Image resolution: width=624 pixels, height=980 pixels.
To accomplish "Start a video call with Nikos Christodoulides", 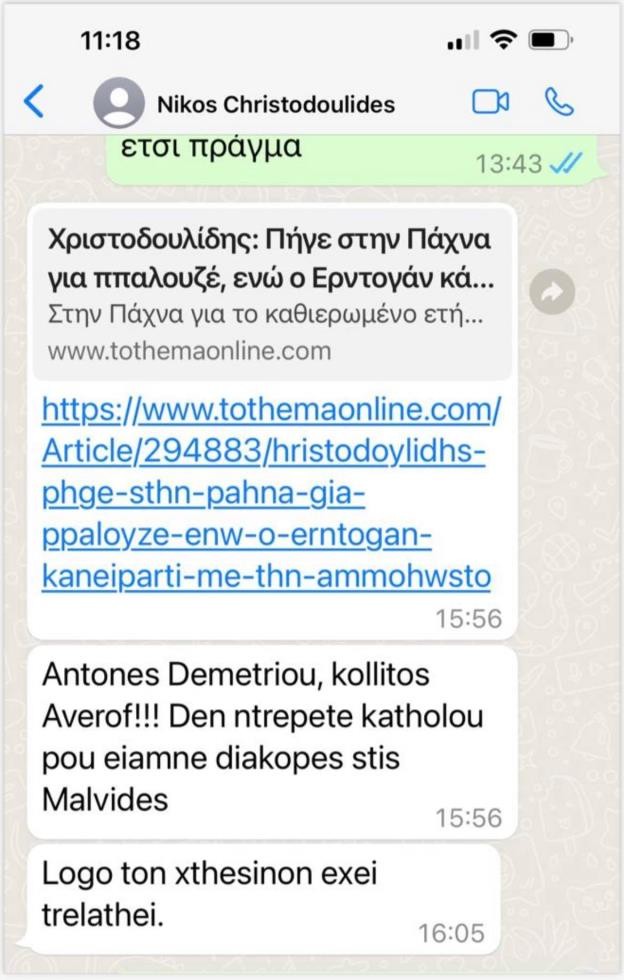I will coord(490,102).
